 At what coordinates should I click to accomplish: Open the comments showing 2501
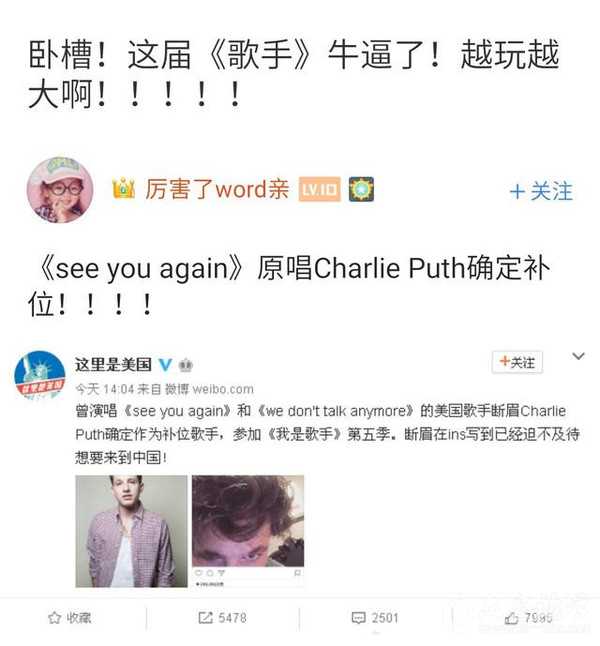coord(375,618)
